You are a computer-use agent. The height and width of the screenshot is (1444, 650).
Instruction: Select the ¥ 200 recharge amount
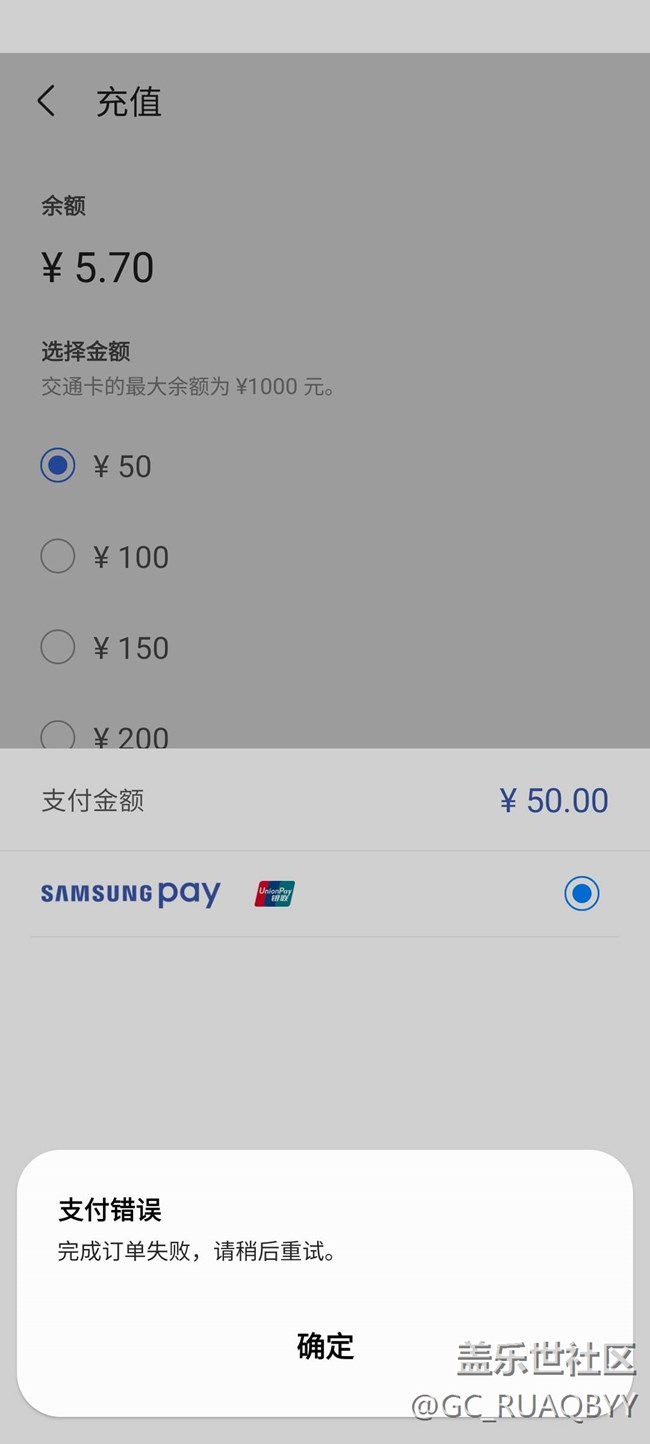[58, 736]
